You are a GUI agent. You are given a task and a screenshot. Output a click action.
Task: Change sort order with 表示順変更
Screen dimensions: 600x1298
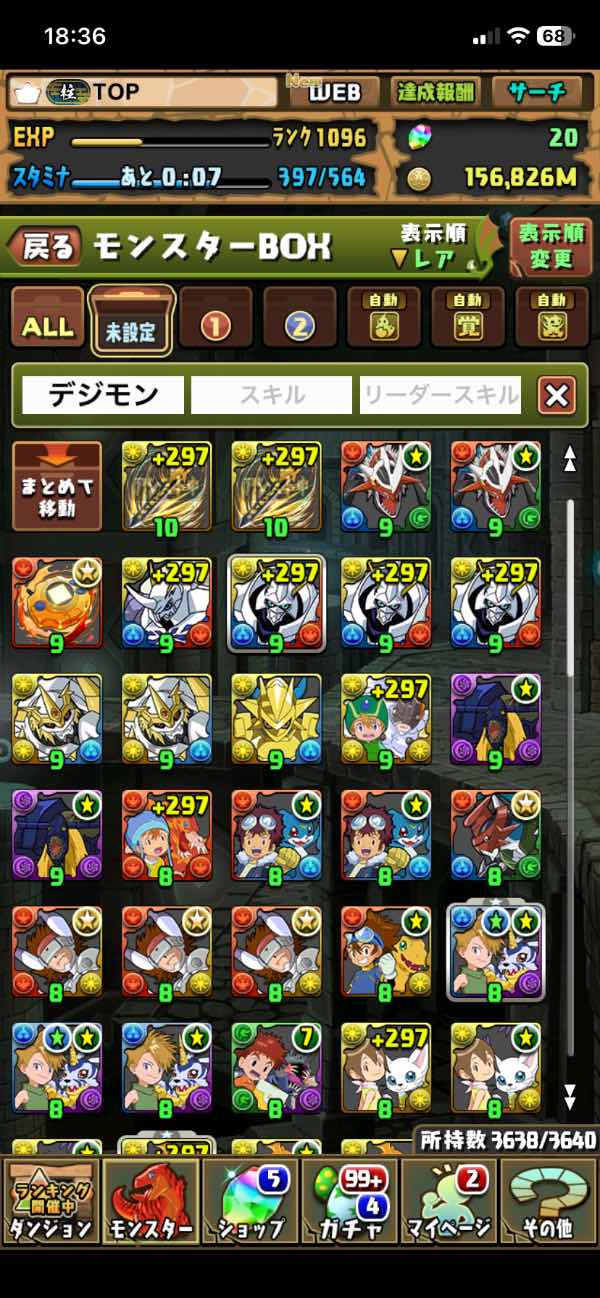(x=550, y=247)
